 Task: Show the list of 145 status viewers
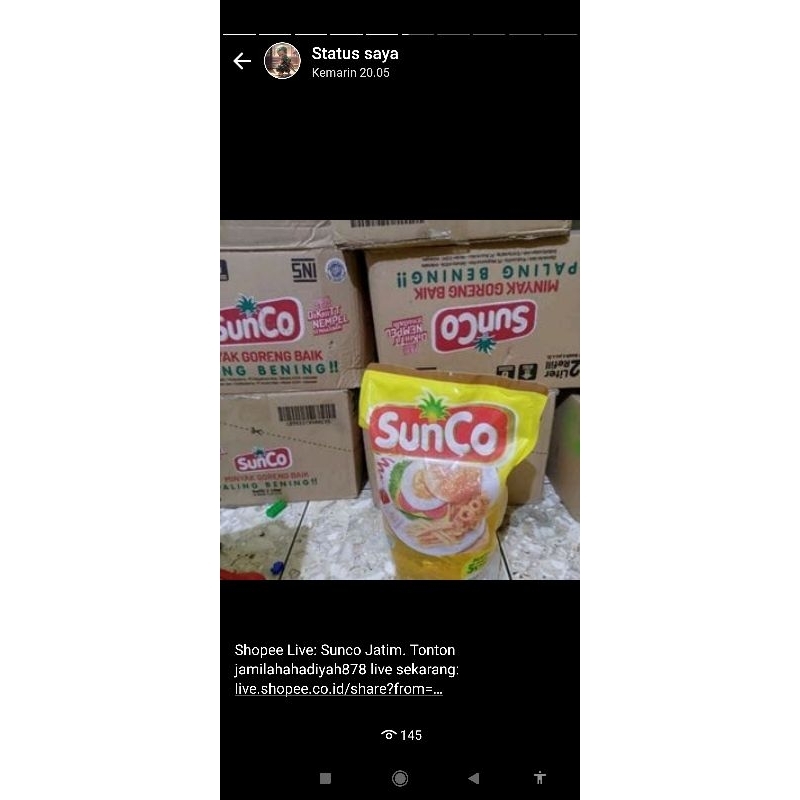click(x=401, y=735)
